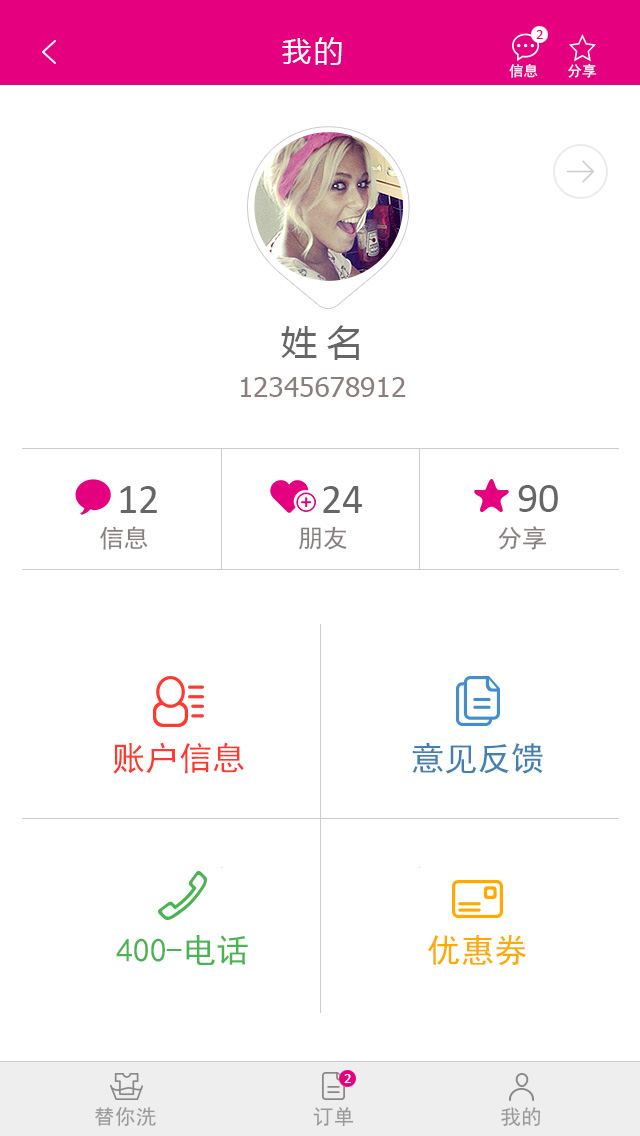View the 90 分享 shares stat
The width and height of the screenshot is (640, 1136).
coord(519,510)
